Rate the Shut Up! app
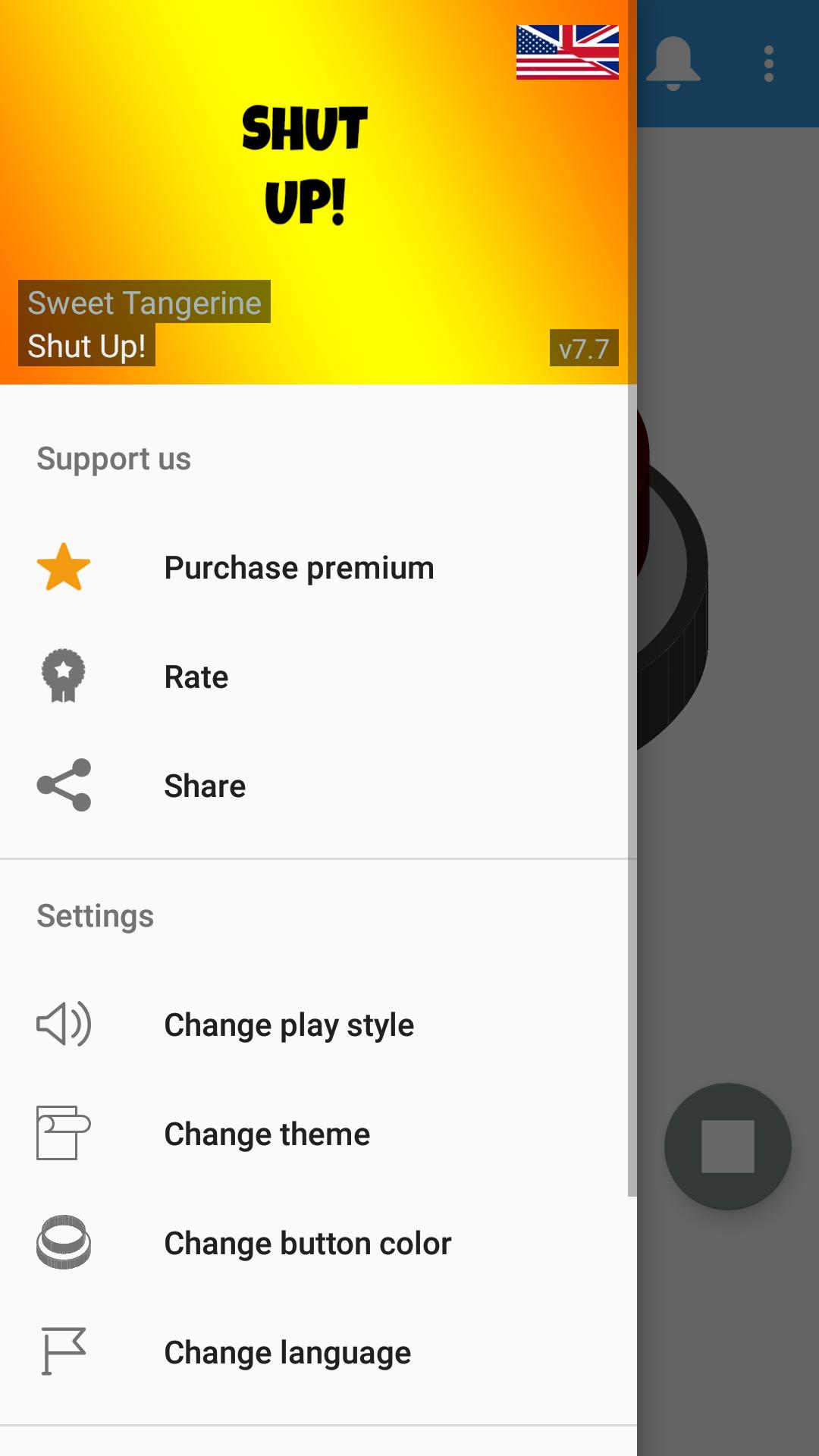 tap(196, 677)
